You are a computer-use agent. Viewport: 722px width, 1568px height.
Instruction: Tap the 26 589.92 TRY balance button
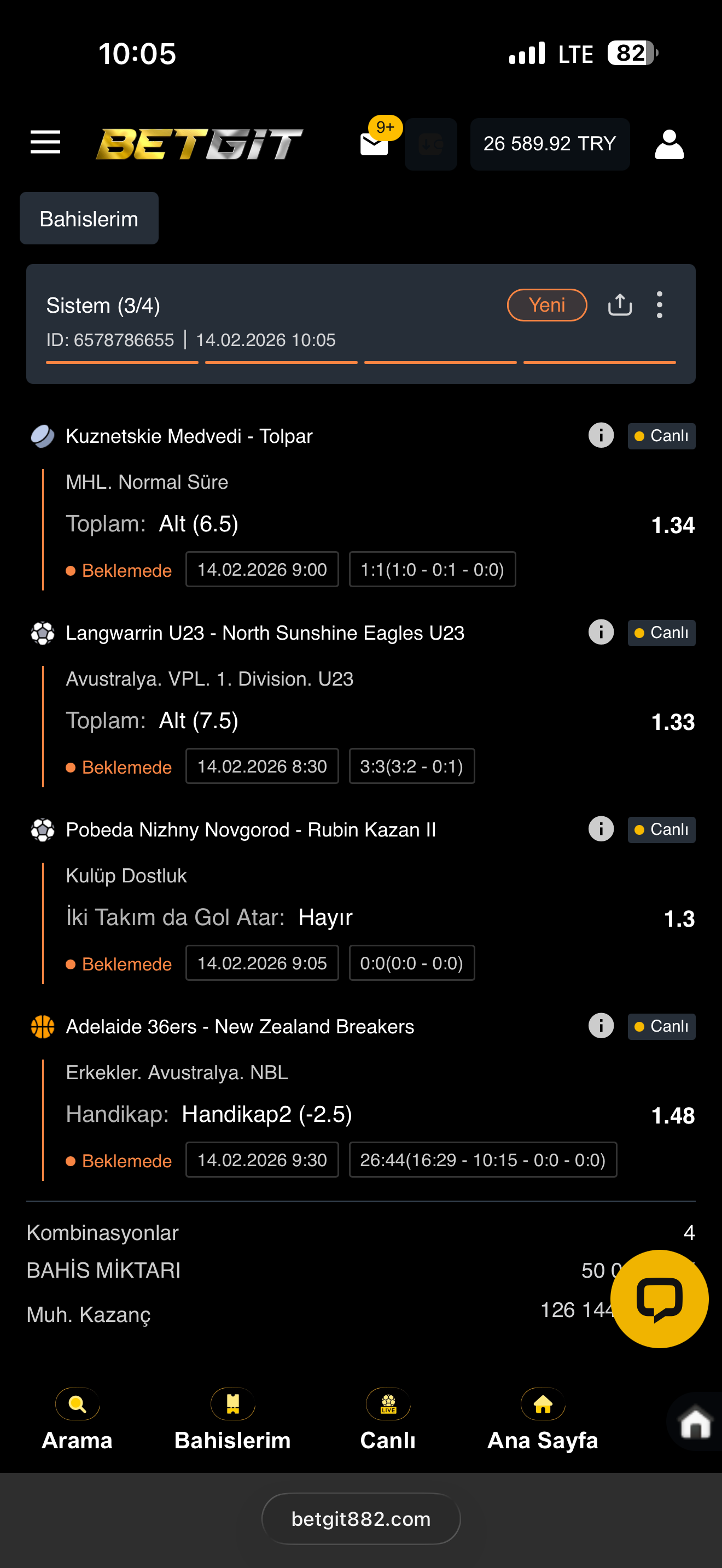[x=550, y=144]
